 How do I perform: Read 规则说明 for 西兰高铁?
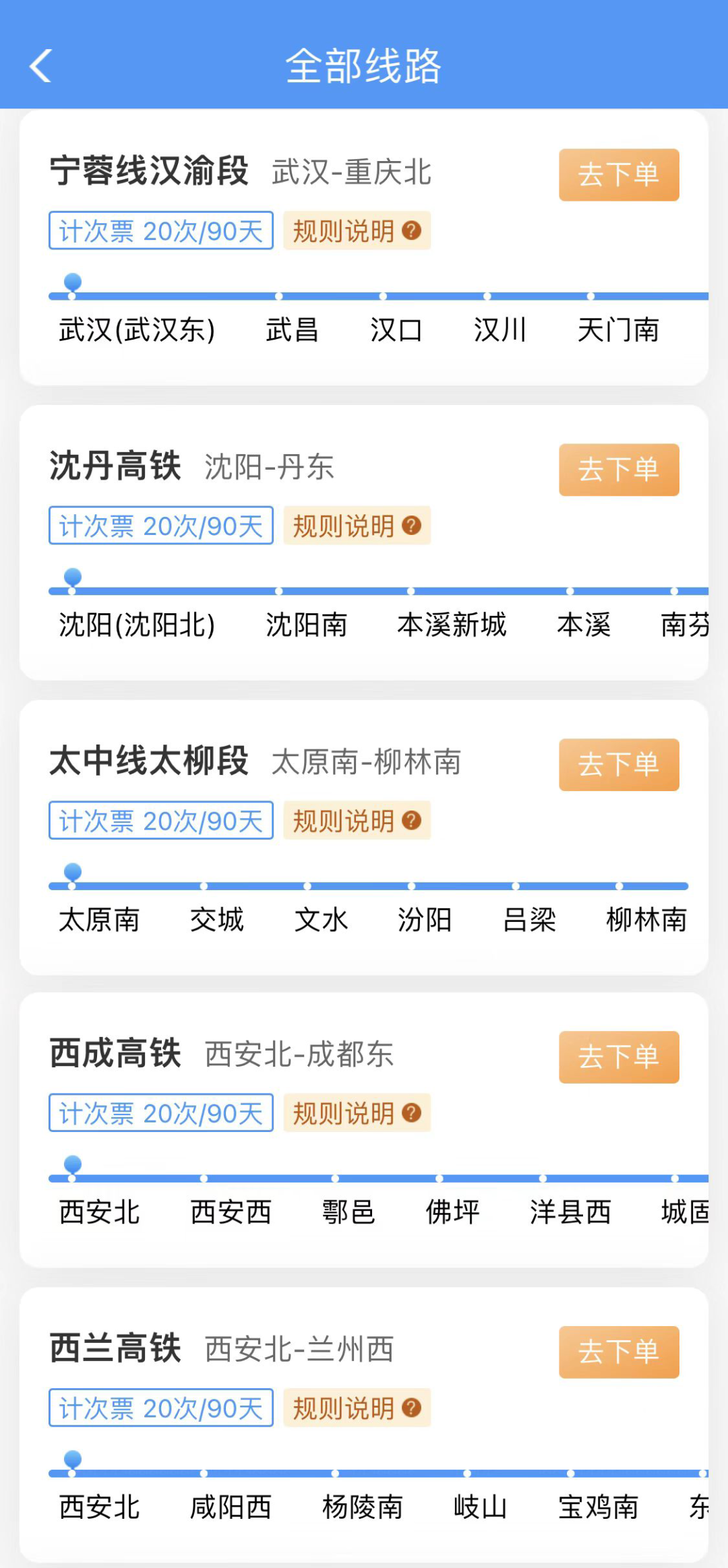(x=357, y=1408)
